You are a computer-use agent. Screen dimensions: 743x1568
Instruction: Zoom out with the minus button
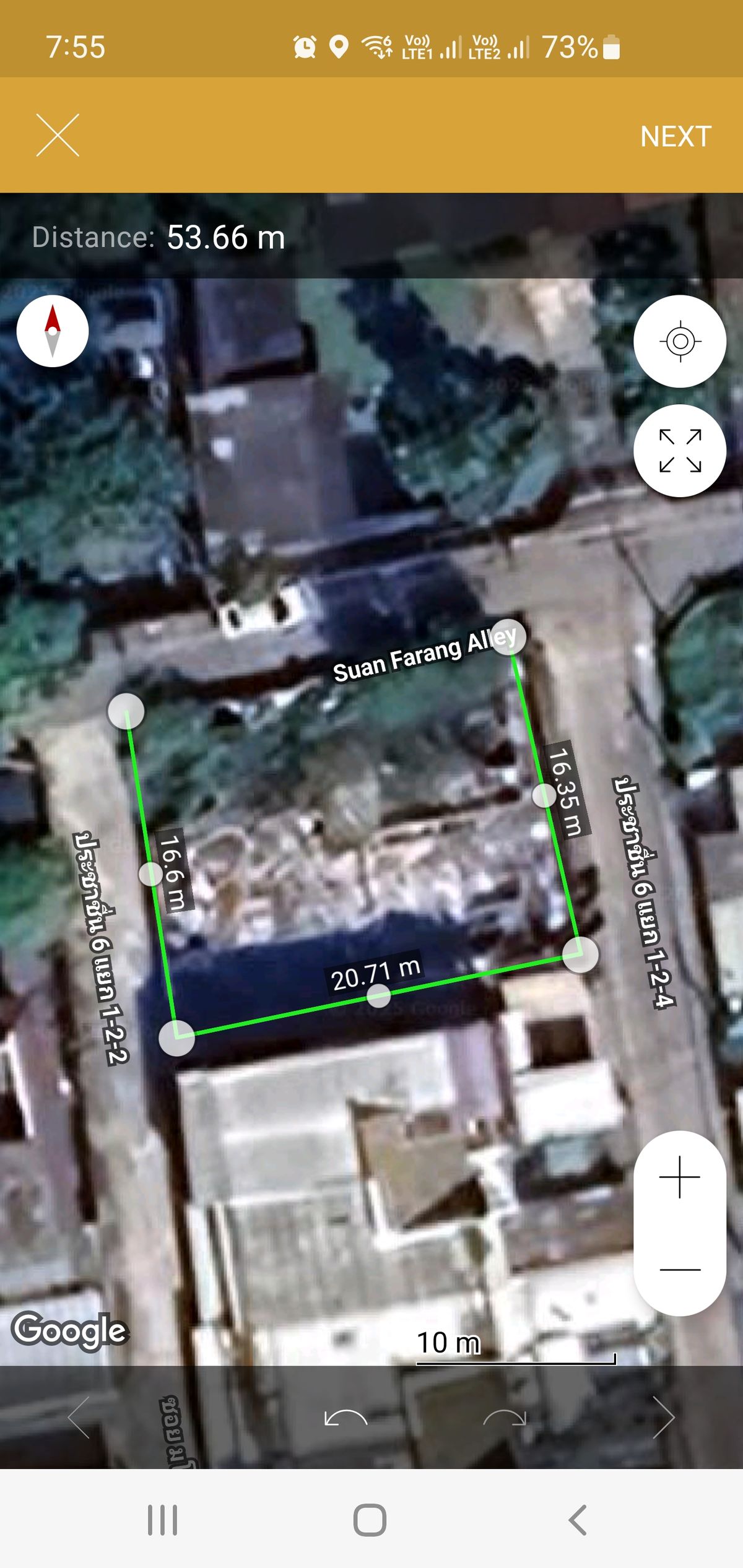pyautogui.click(x=680, y=1270)
